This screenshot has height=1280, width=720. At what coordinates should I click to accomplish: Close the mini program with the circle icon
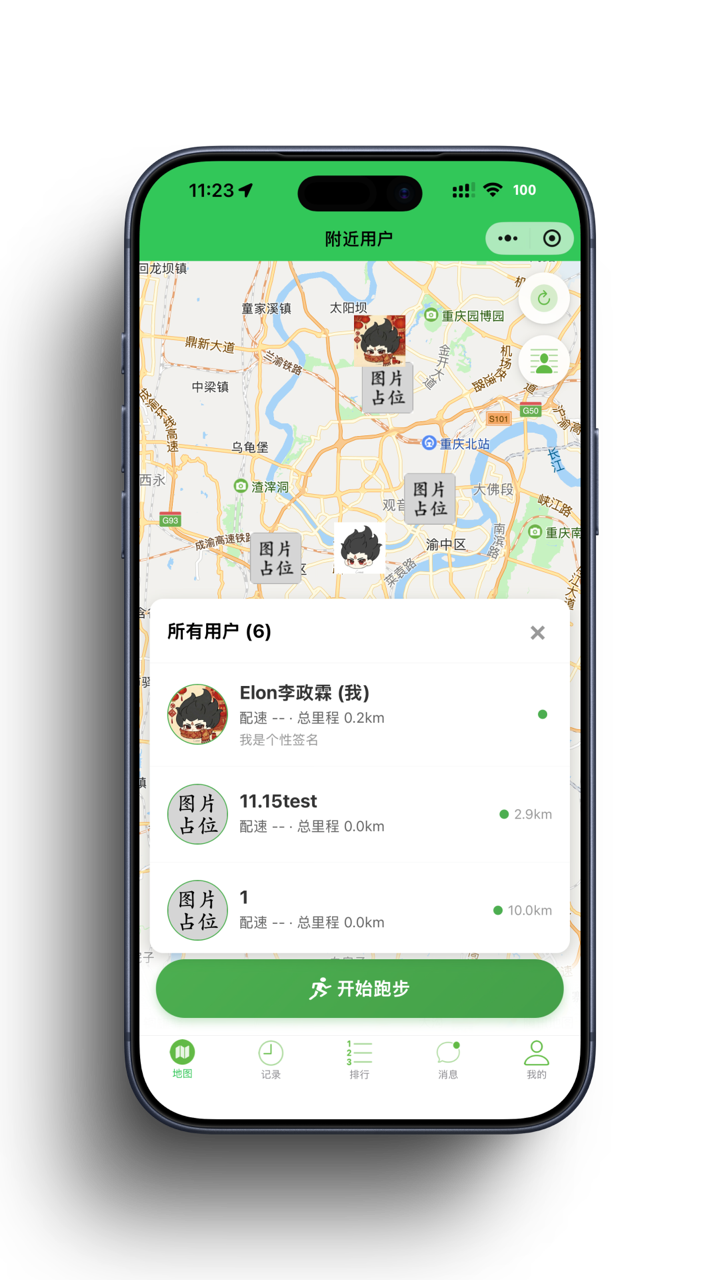(x=551, y=238)
